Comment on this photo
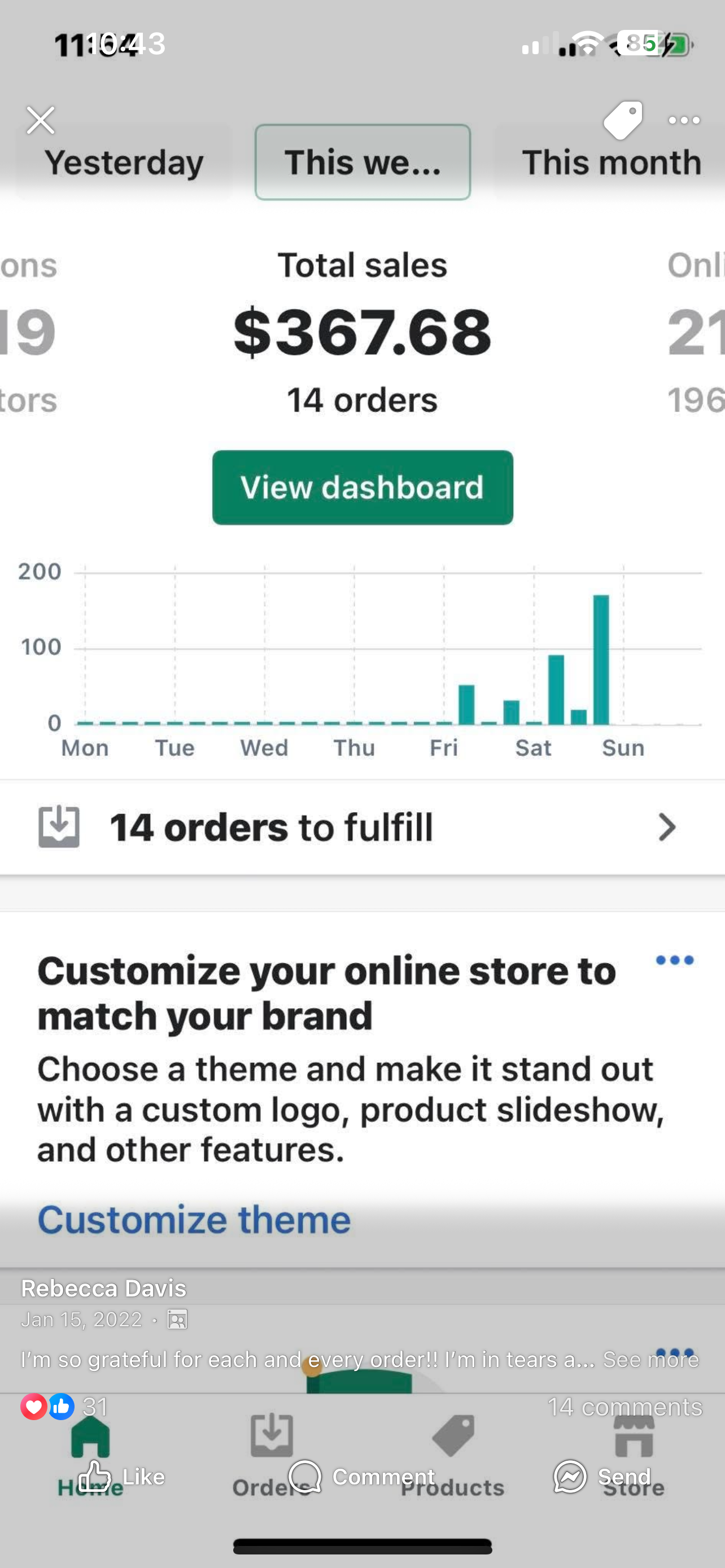725x1568 pixels. [x=361, y=1477]
